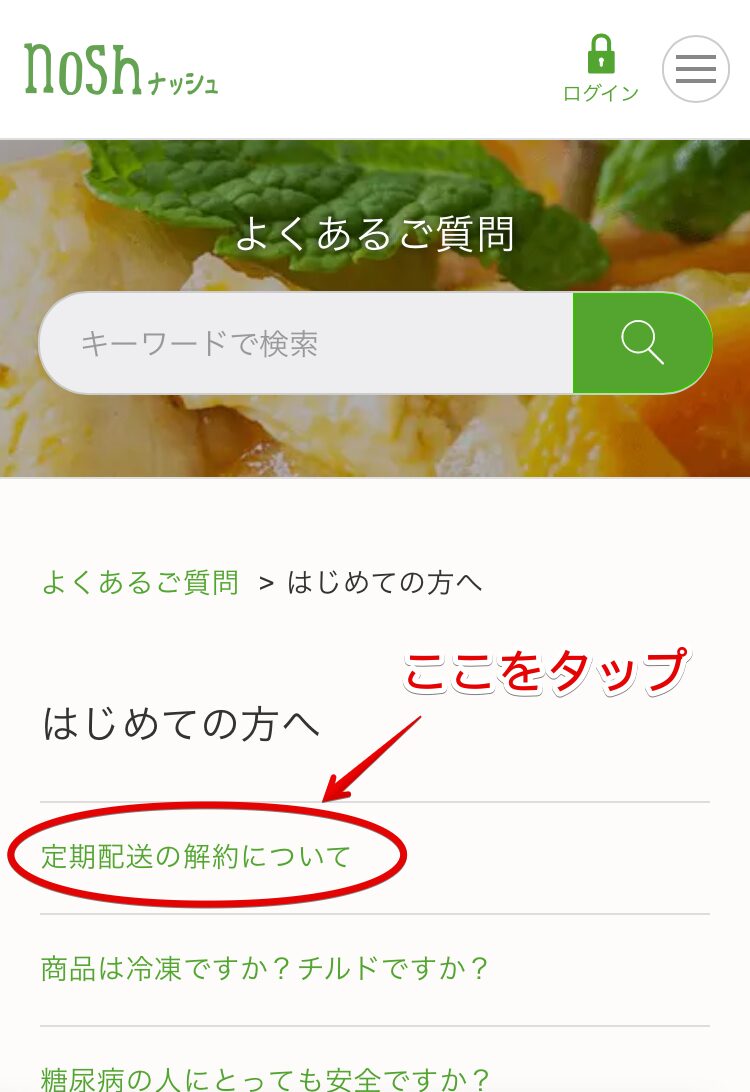Tap the green magnifier search button
750x1092 pixels.
tap(642, 343)
